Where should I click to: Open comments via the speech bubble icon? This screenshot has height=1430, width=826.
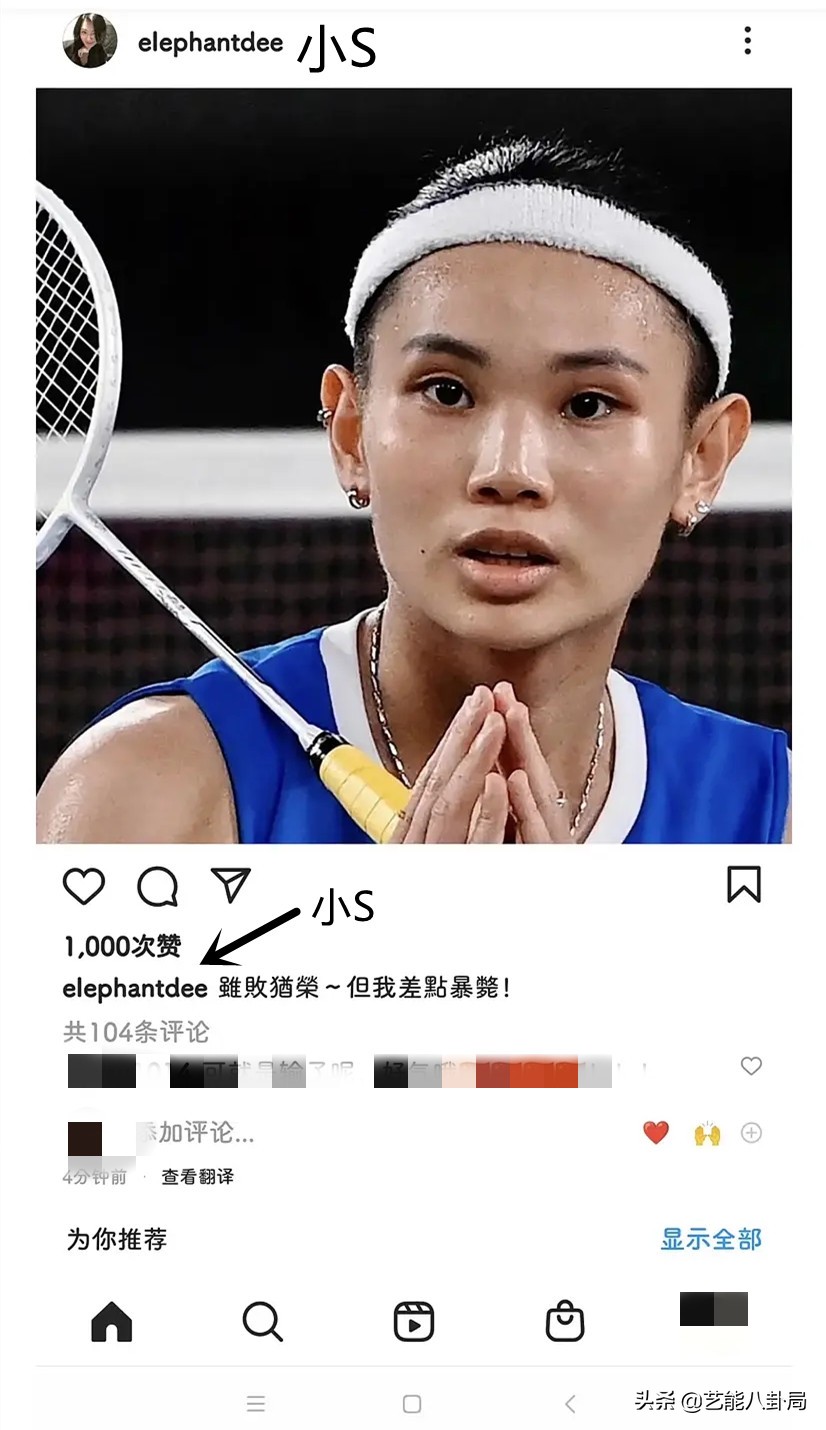[157, 884]
